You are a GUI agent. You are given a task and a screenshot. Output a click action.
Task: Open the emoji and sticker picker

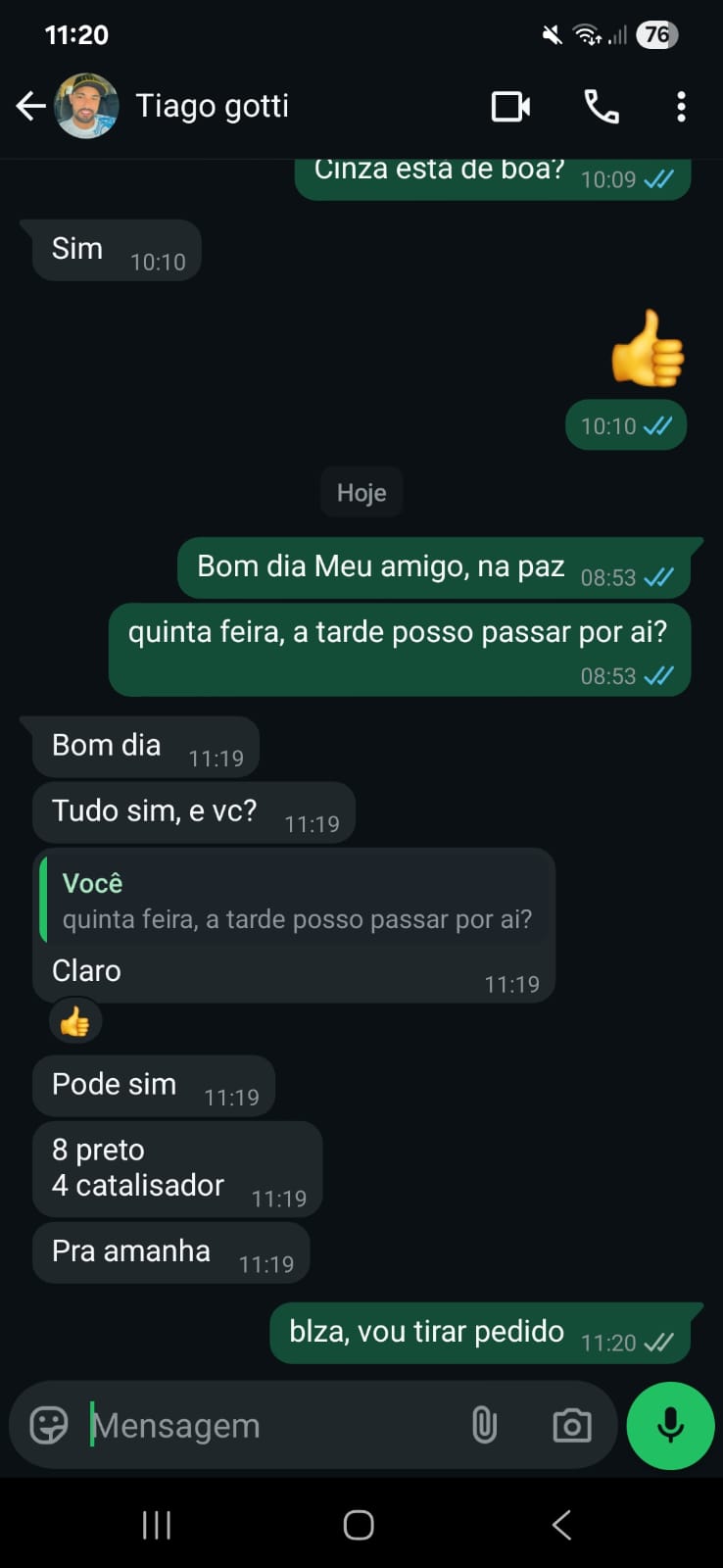pyautogui.click(x=49, y=1425)
